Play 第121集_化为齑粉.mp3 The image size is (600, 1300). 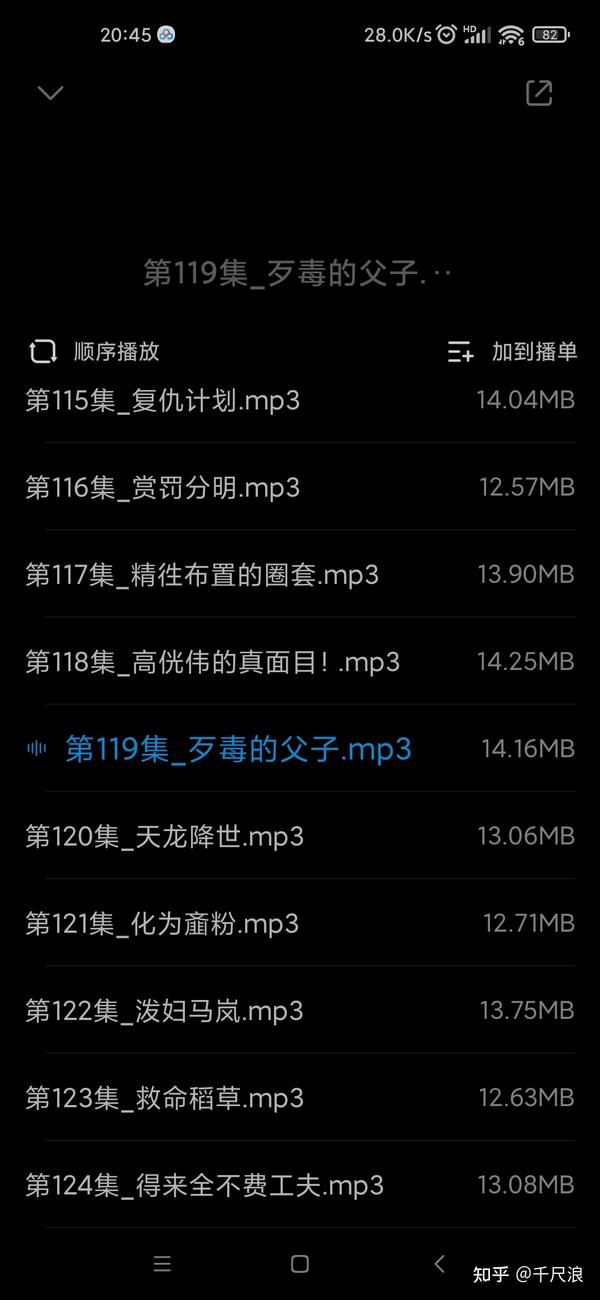300,923
